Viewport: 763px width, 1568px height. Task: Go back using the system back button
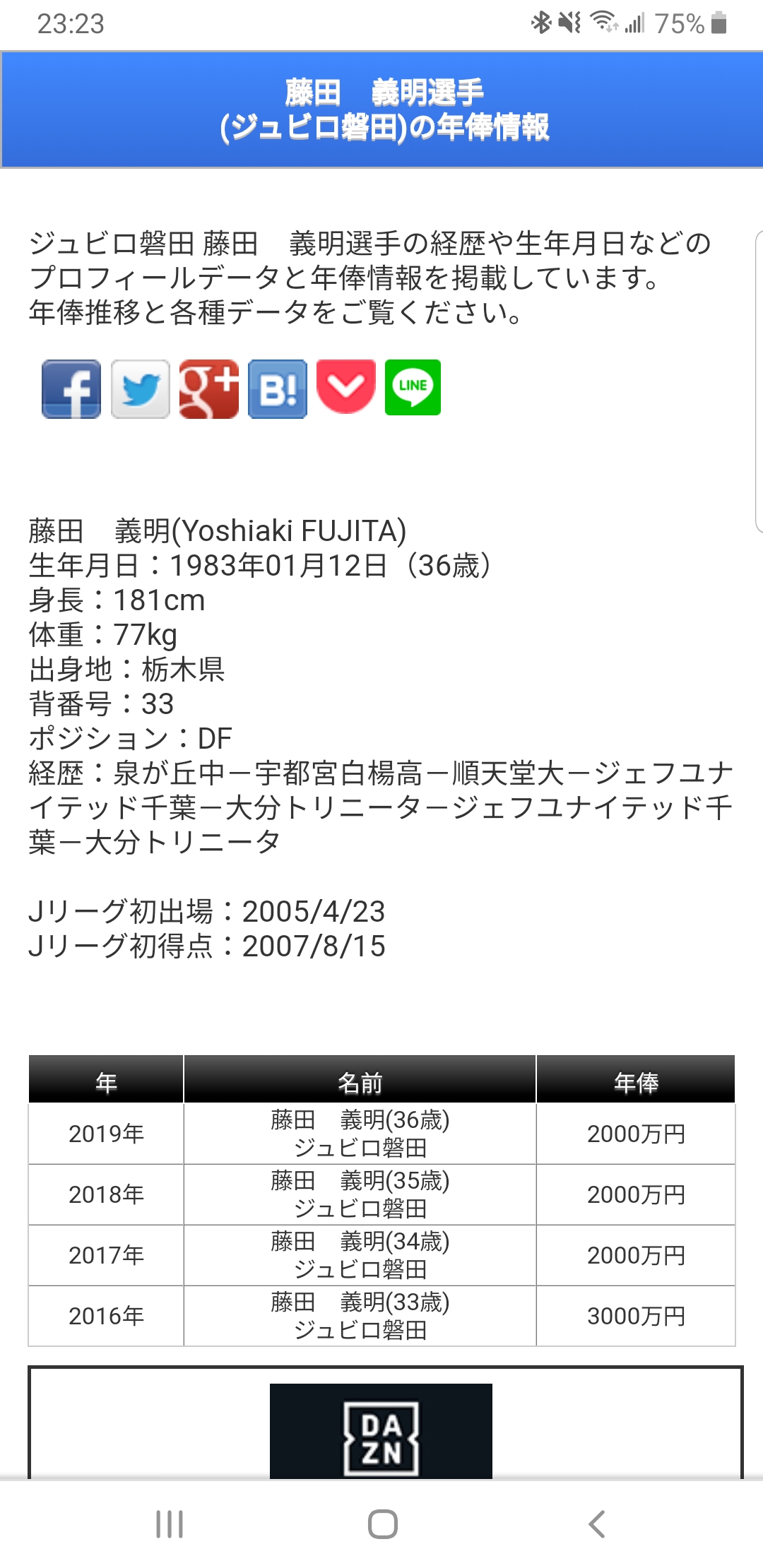pos(597,1524)
